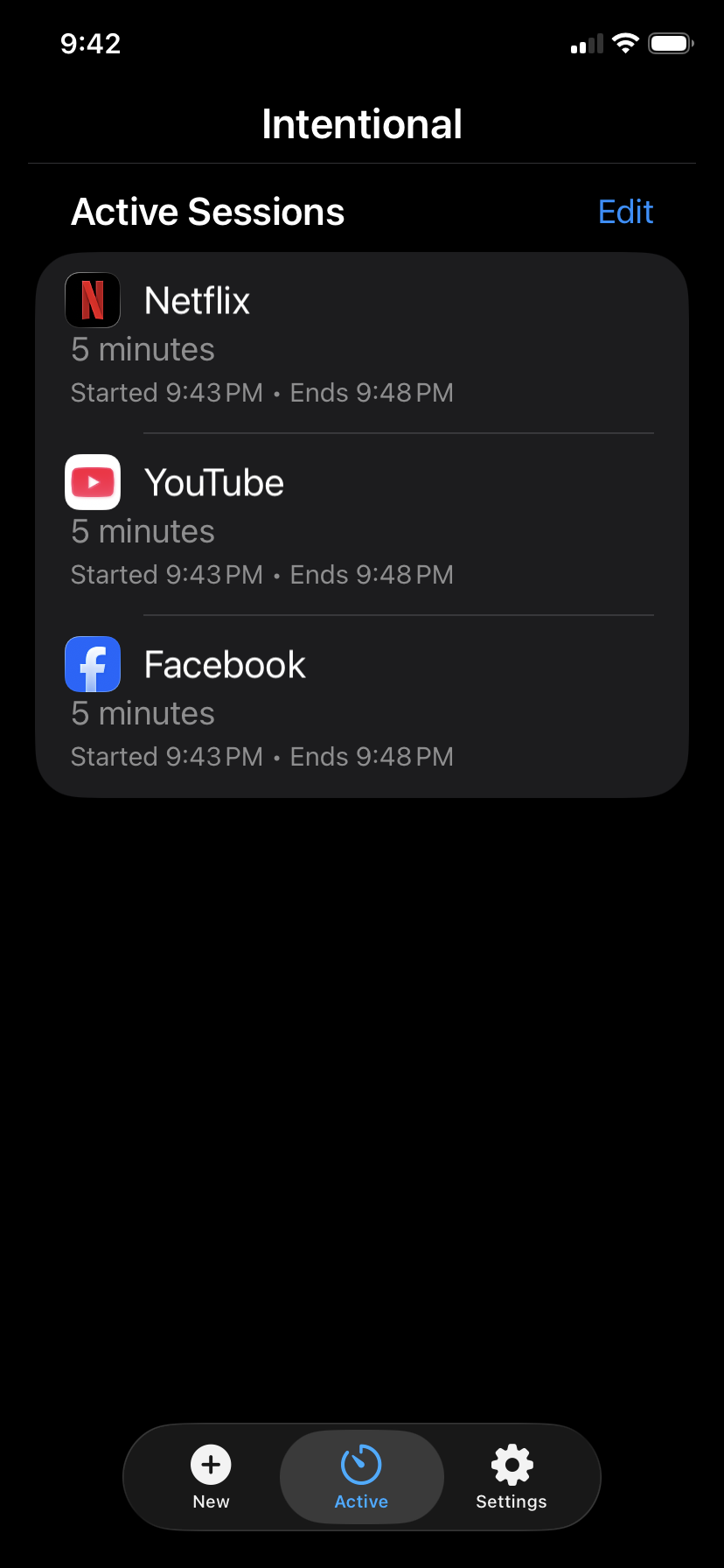The image size is (724, 1568).
Task: Tap the YouTube app icon
Action: [92, 482]
